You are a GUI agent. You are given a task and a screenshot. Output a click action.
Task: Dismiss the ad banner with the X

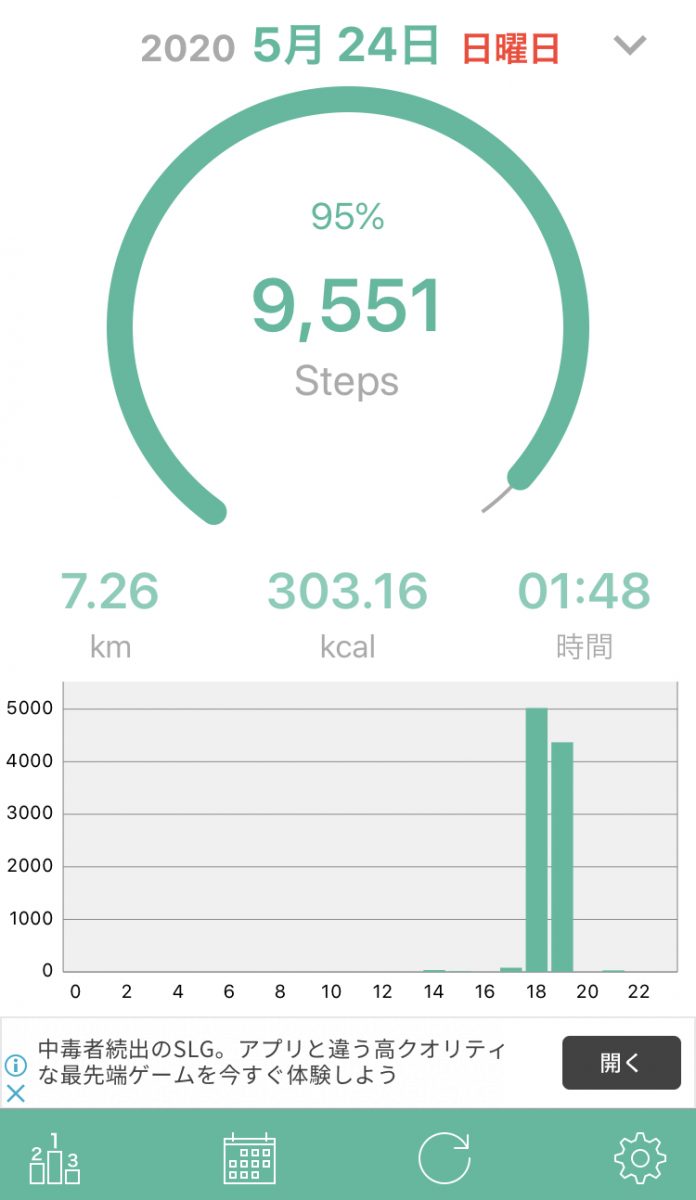coord(16,1093)
